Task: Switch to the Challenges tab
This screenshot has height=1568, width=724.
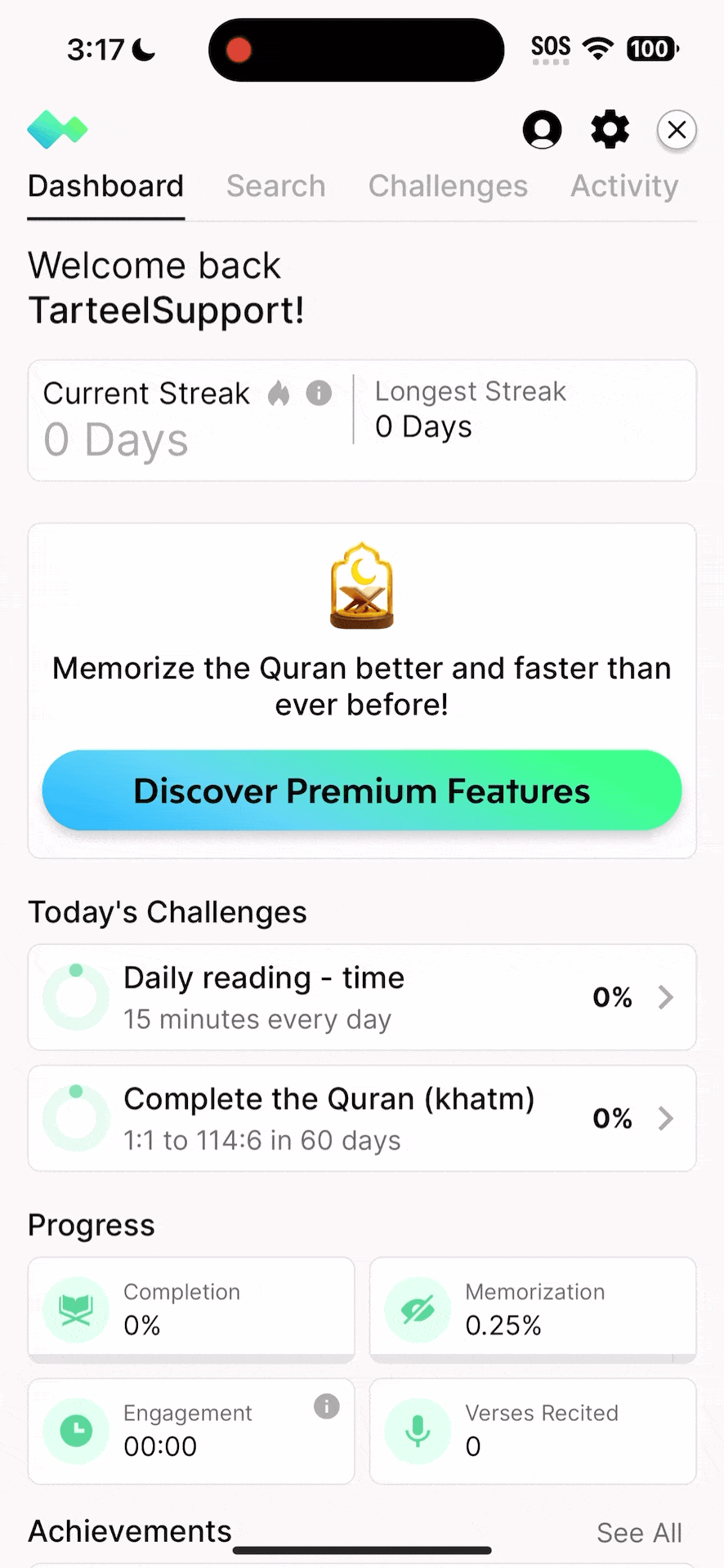Action: 448,186
